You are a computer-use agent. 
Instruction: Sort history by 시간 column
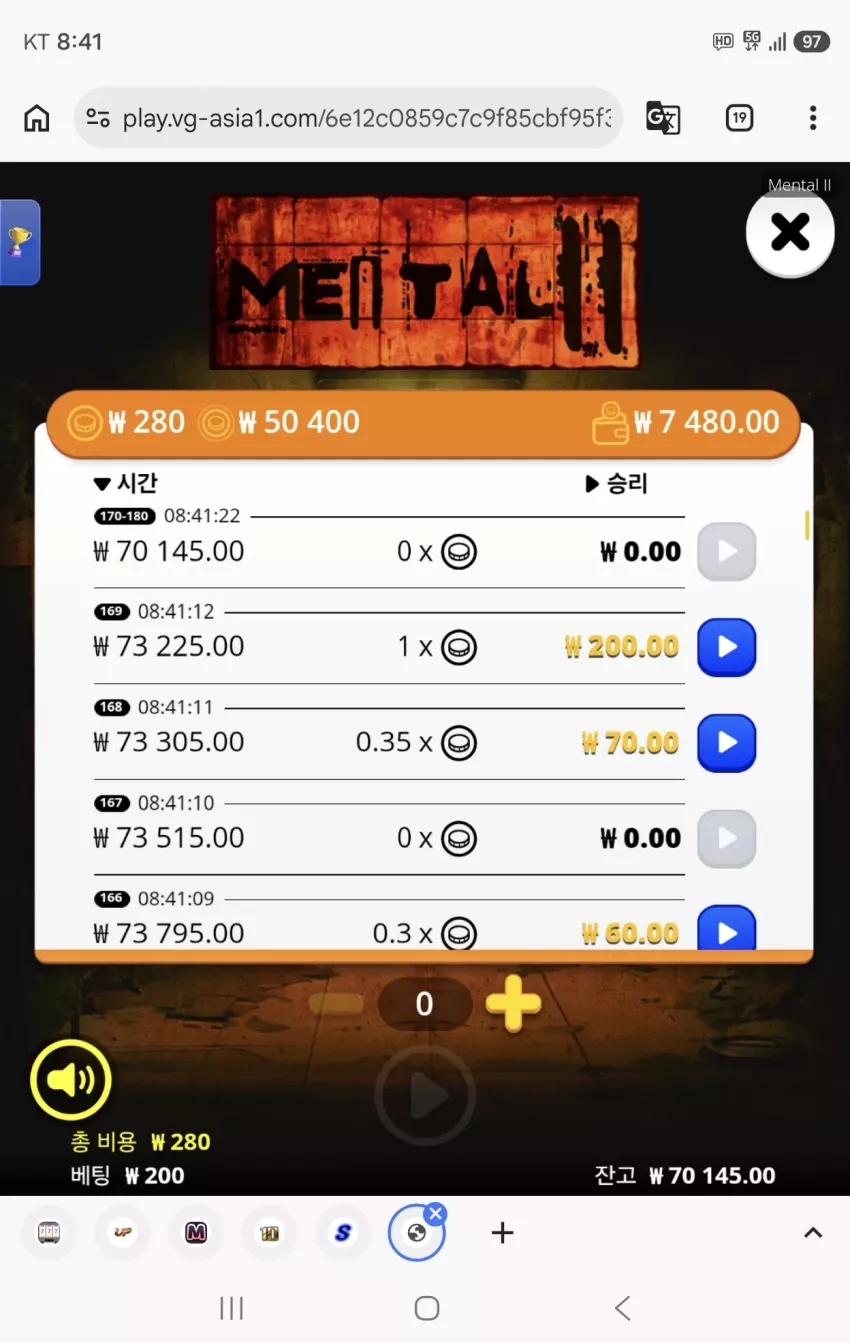pos(126,484)
